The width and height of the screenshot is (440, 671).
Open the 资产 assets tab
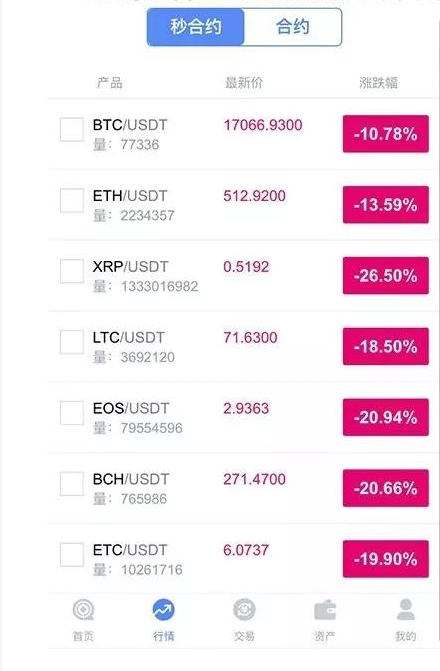point(325,620)
